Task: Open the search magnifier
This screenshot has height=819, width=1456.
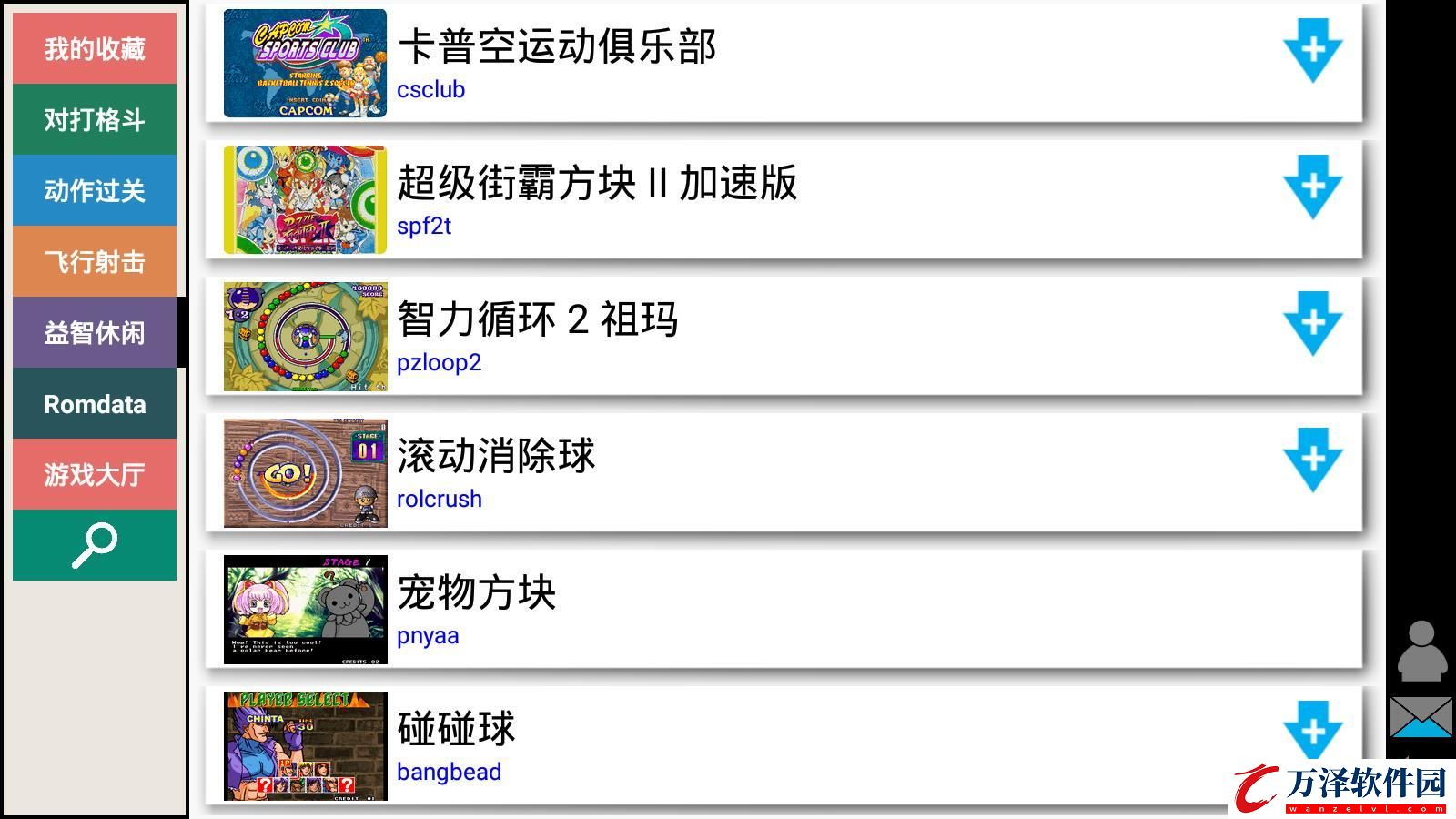Action: click(95, 545)
